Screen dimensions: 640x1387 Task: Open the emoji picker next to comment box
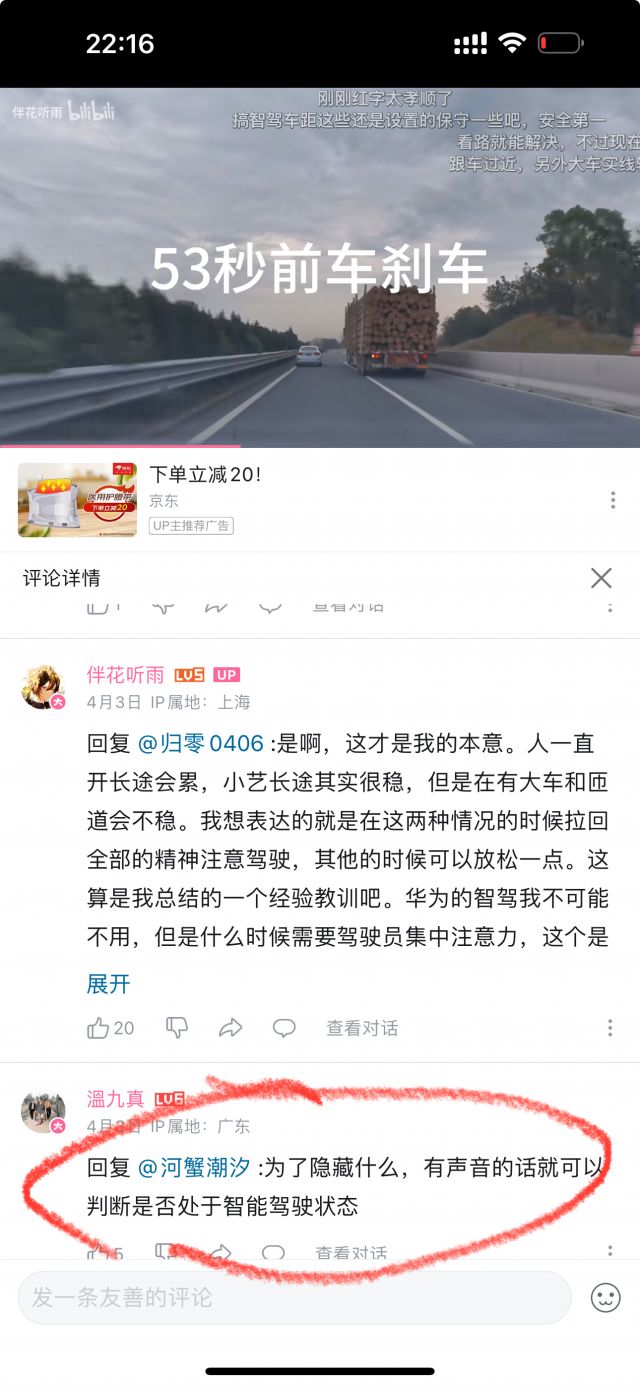pos(605,1298)
